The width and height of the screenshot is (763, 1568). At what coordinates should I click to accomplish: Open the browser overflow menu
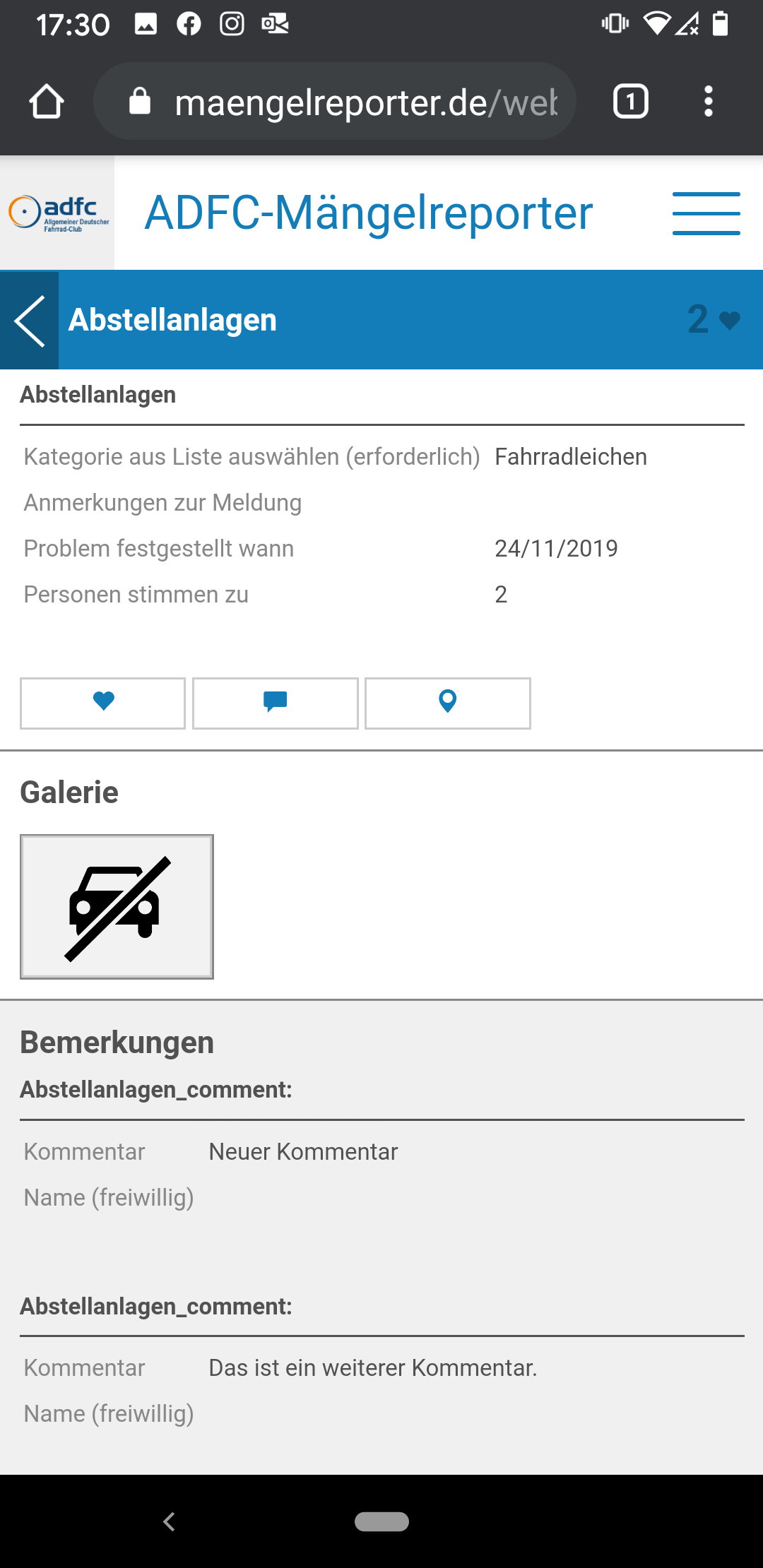coord(709,101)
